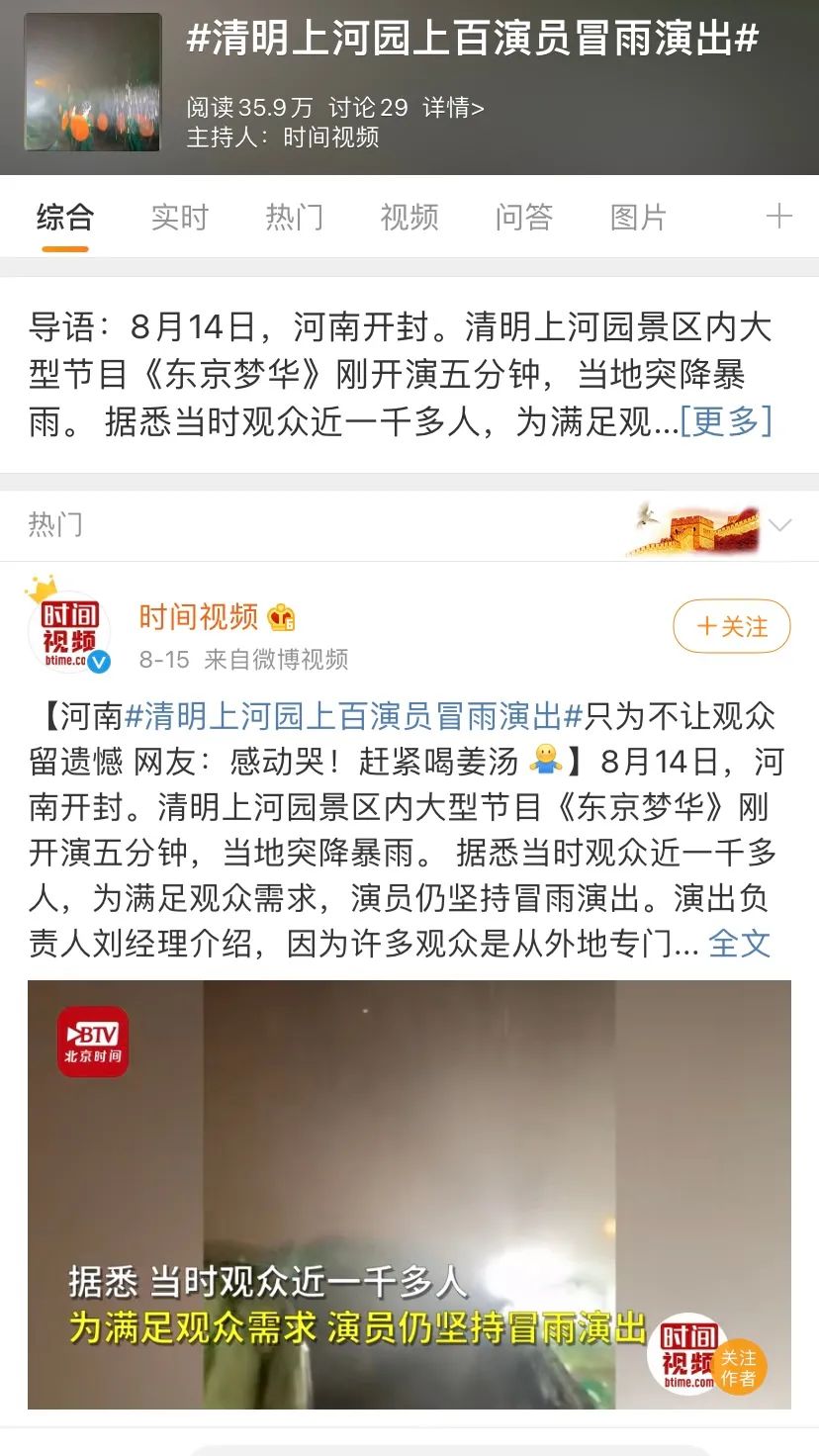Select the 综合 tab
819x1456 pixels.
65,217
